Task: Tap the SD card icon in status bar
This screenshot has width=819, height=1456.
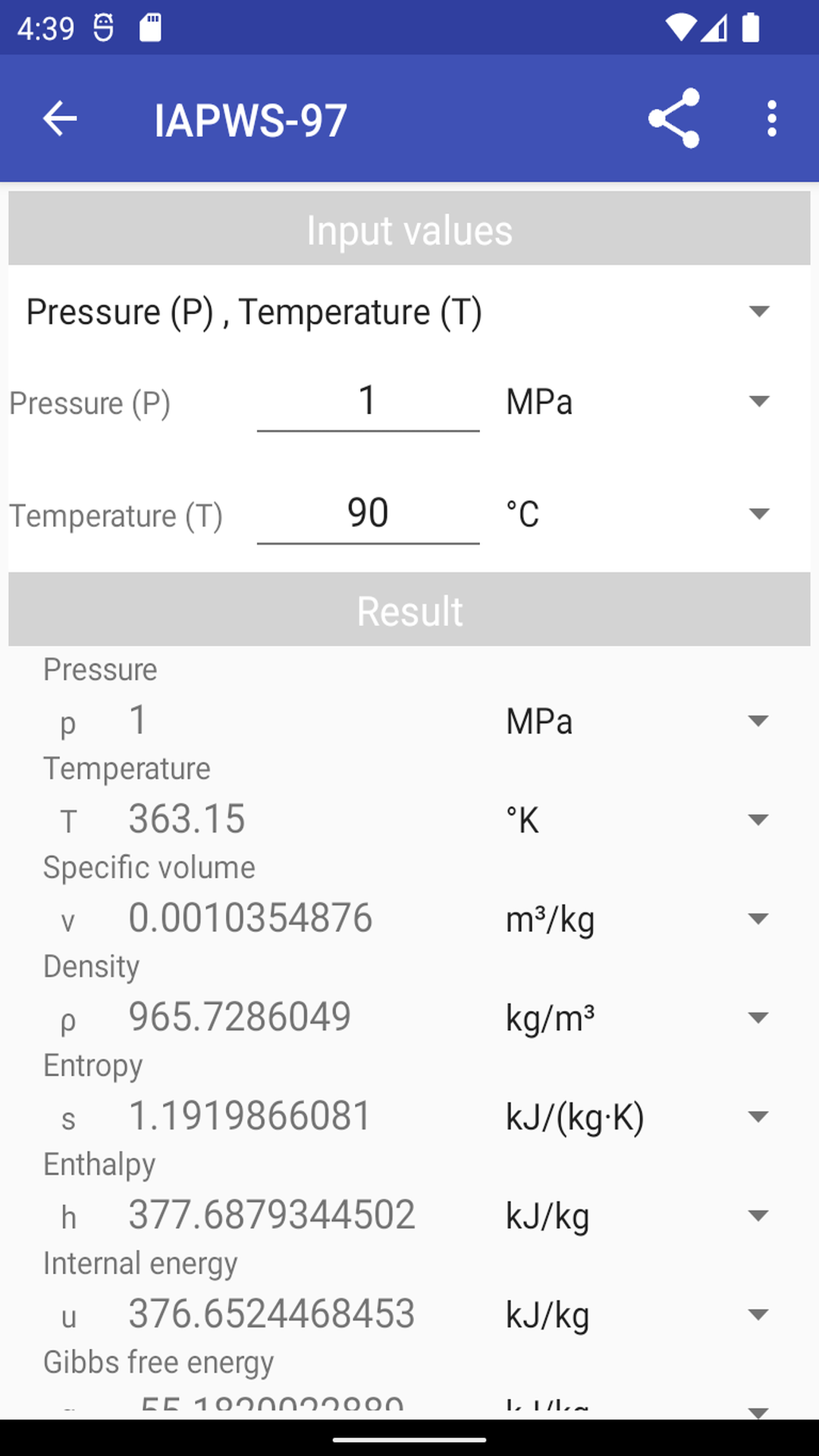Action: pyautogui.click(x=149, y=28)
